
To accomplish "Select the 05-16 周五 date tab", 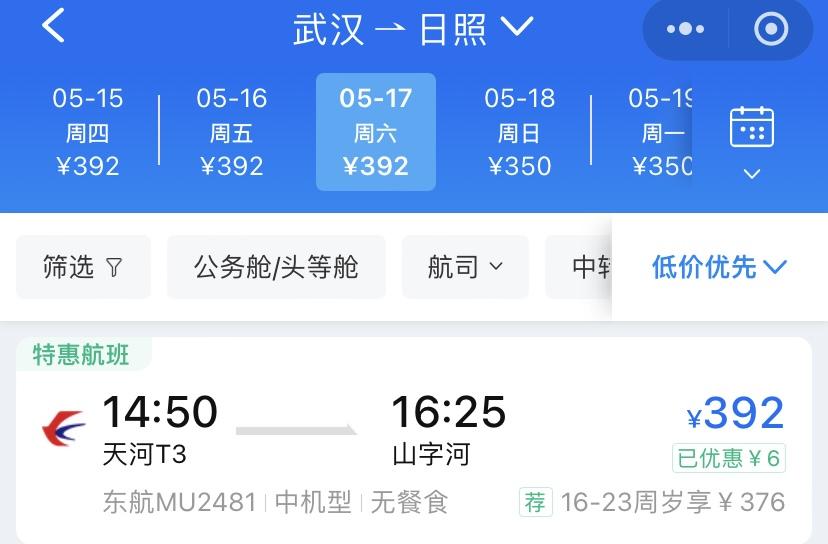I will coord(232,132).
